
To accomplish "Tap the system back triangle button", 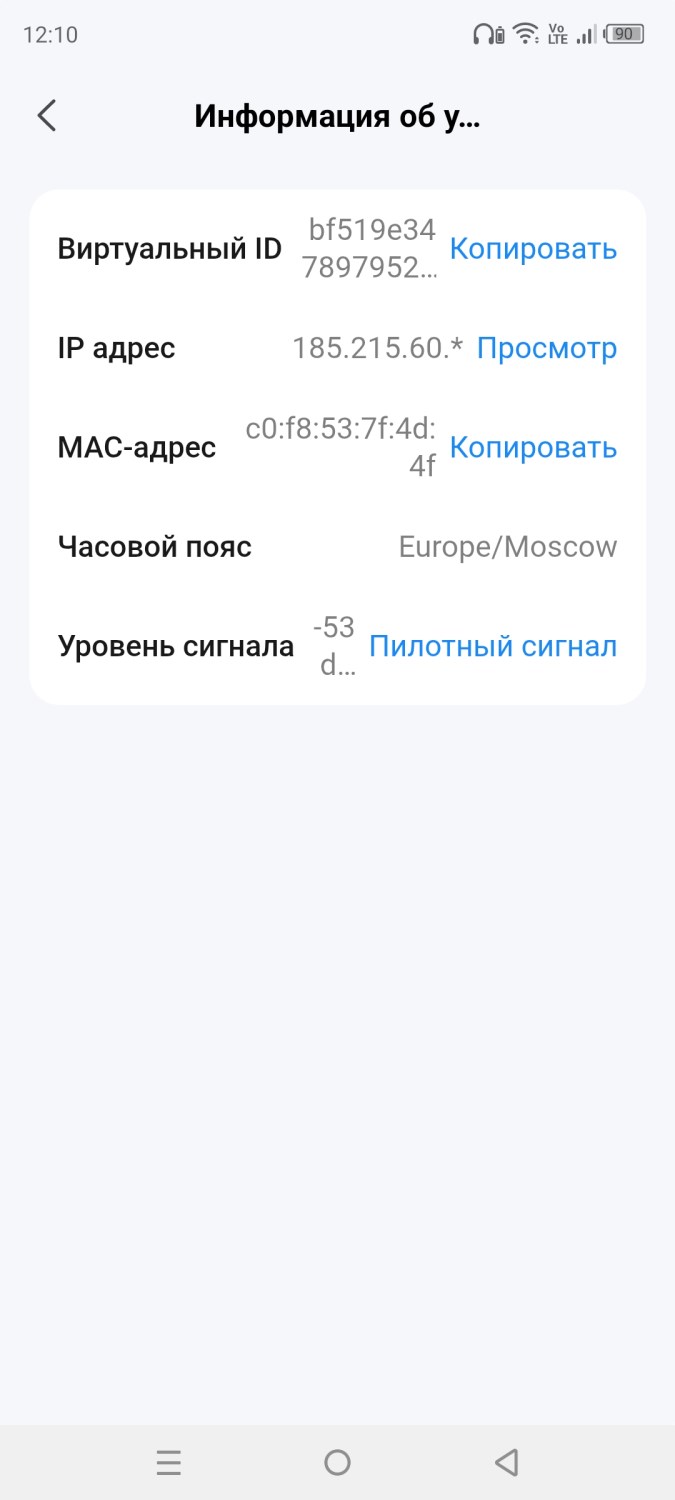I will tap(506, 1463).
